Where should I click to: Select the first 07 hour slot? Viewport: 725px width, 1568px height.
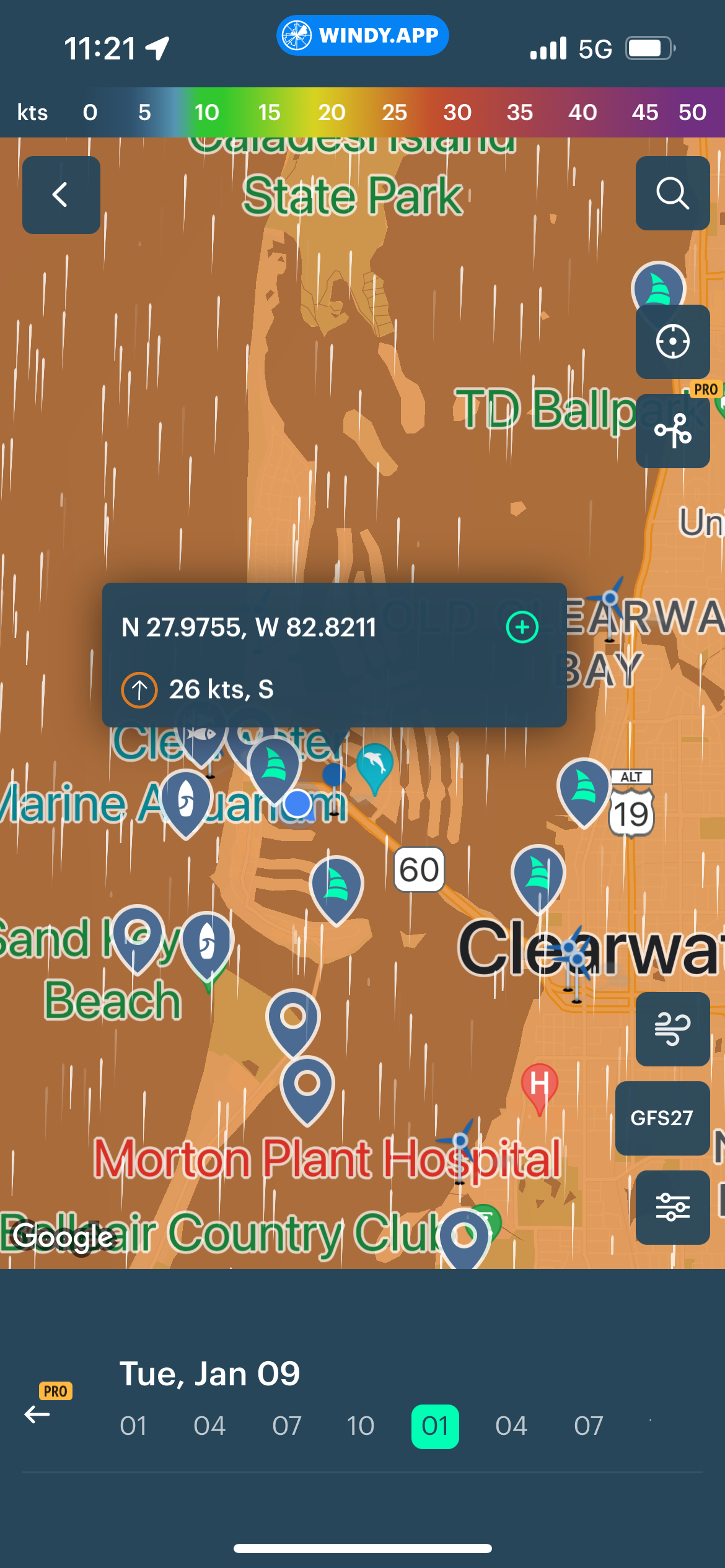point(286,1426)
